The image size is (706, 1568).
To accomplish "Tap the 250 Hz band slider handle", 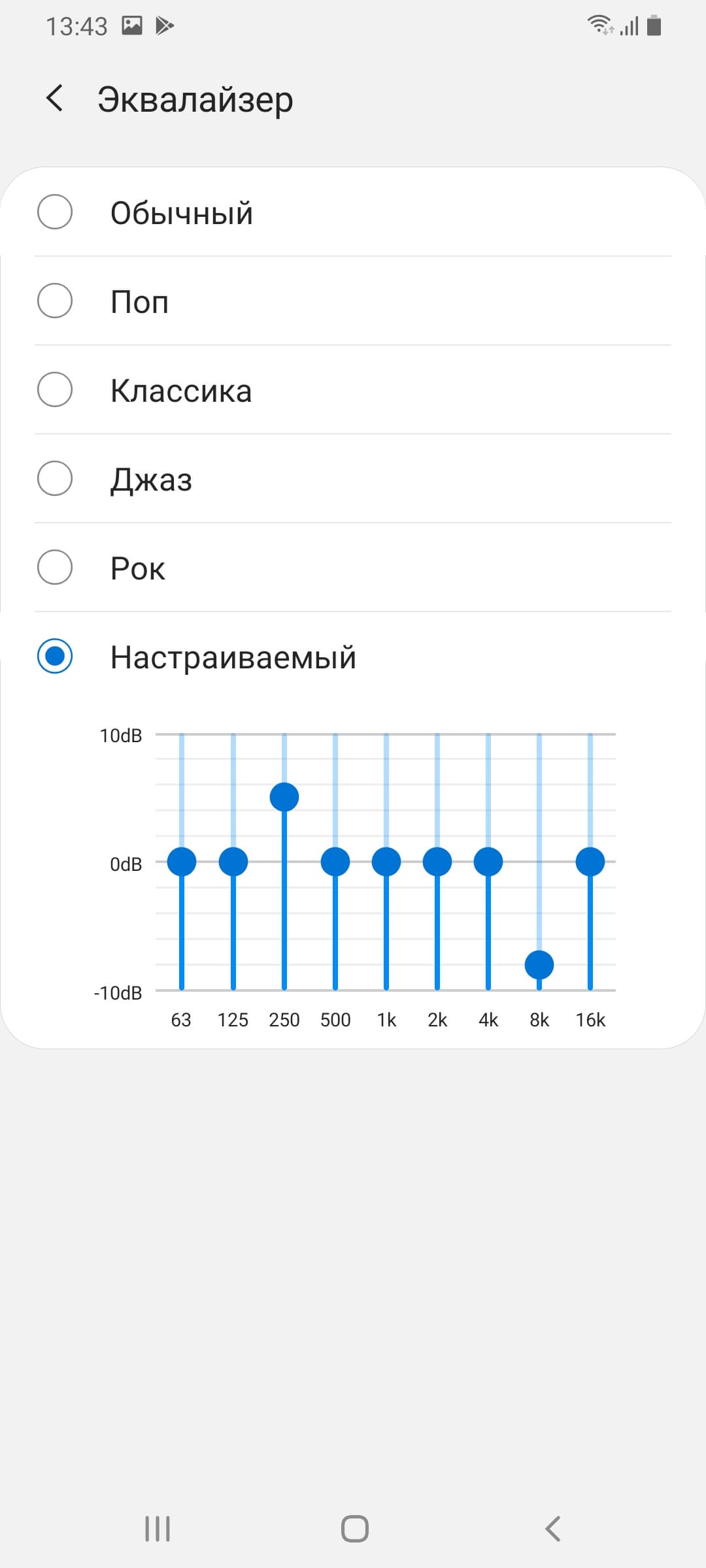I will [x=284, y=797].
